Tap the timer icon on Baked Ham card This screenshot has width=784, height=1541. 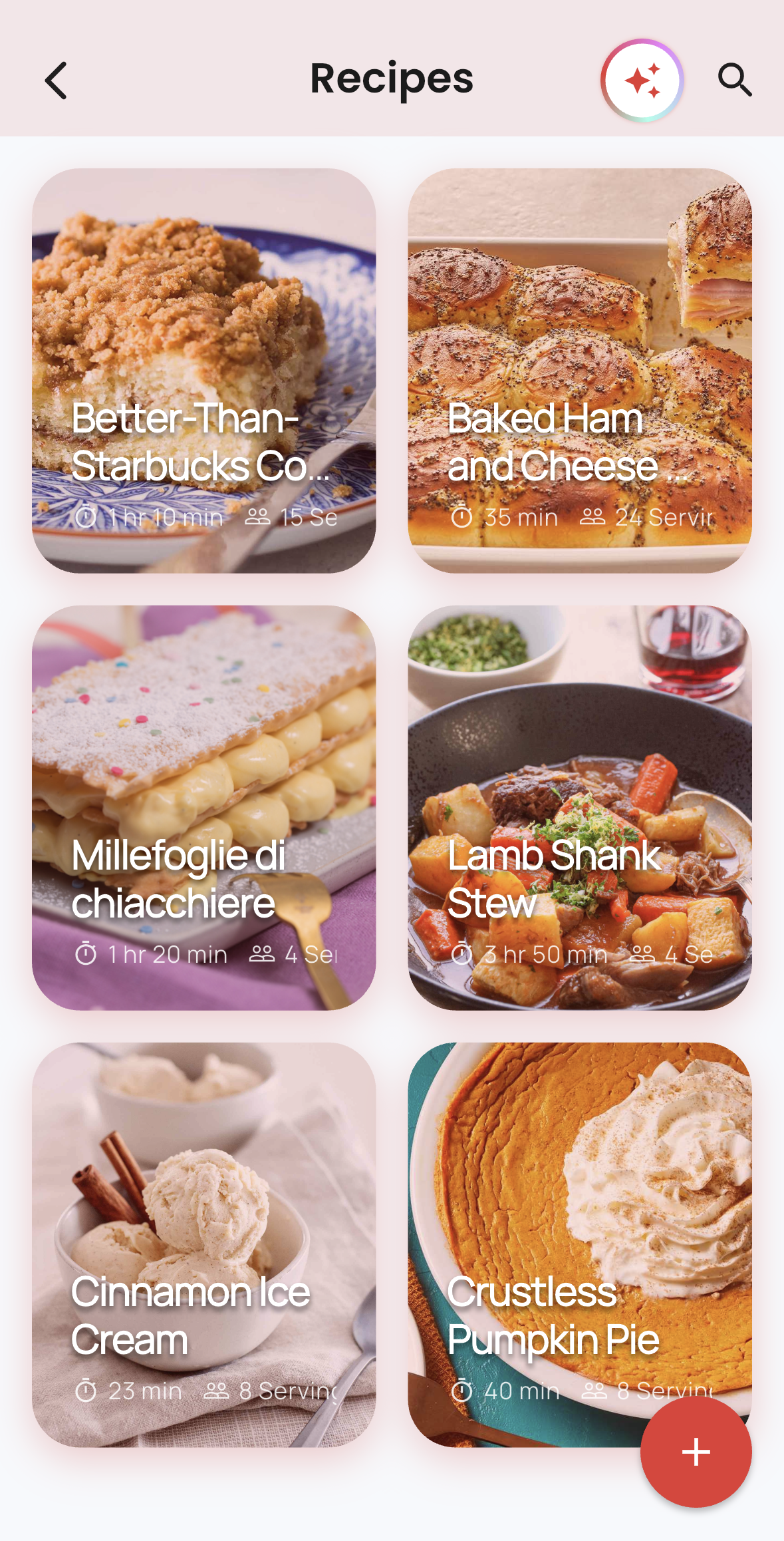(462, 516)
